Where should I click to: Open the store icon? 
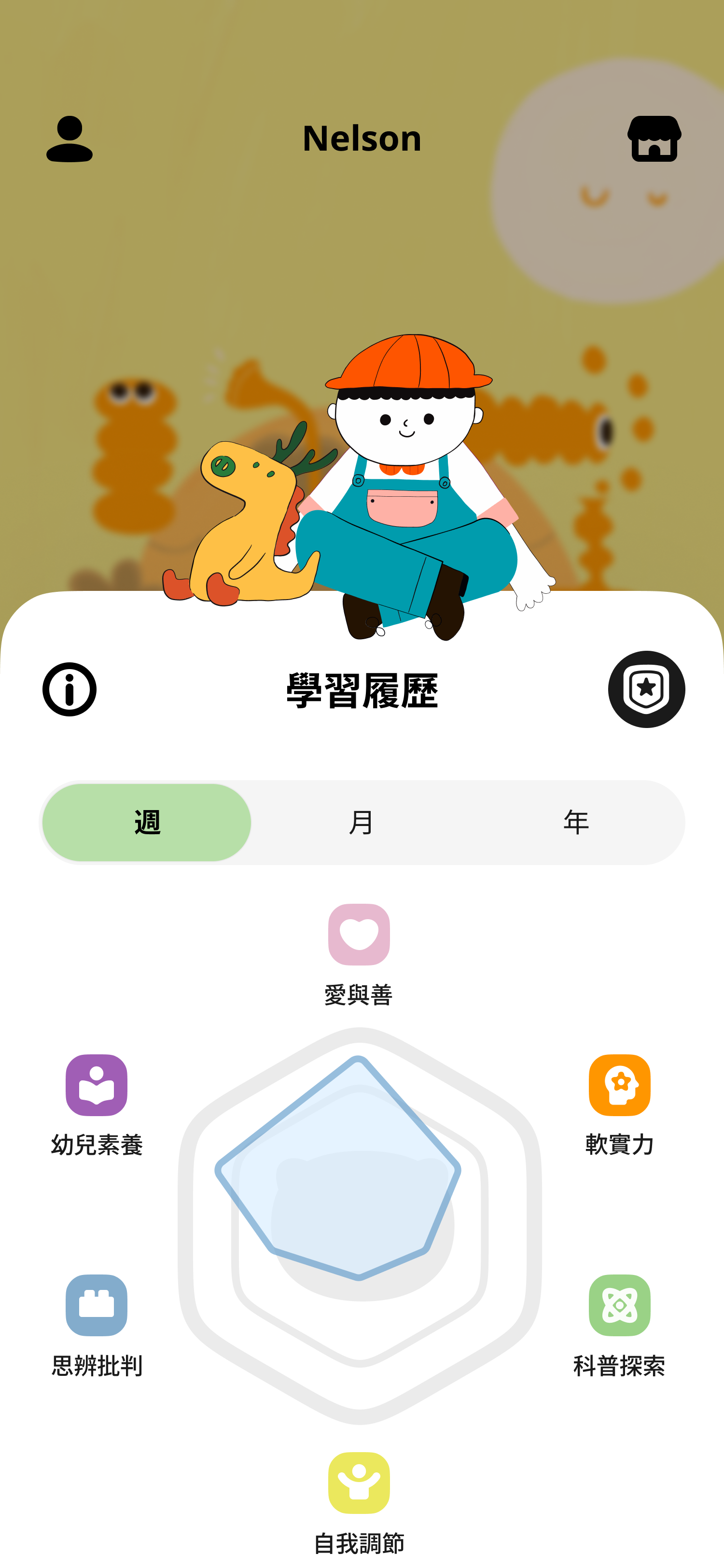pos(654,139)
